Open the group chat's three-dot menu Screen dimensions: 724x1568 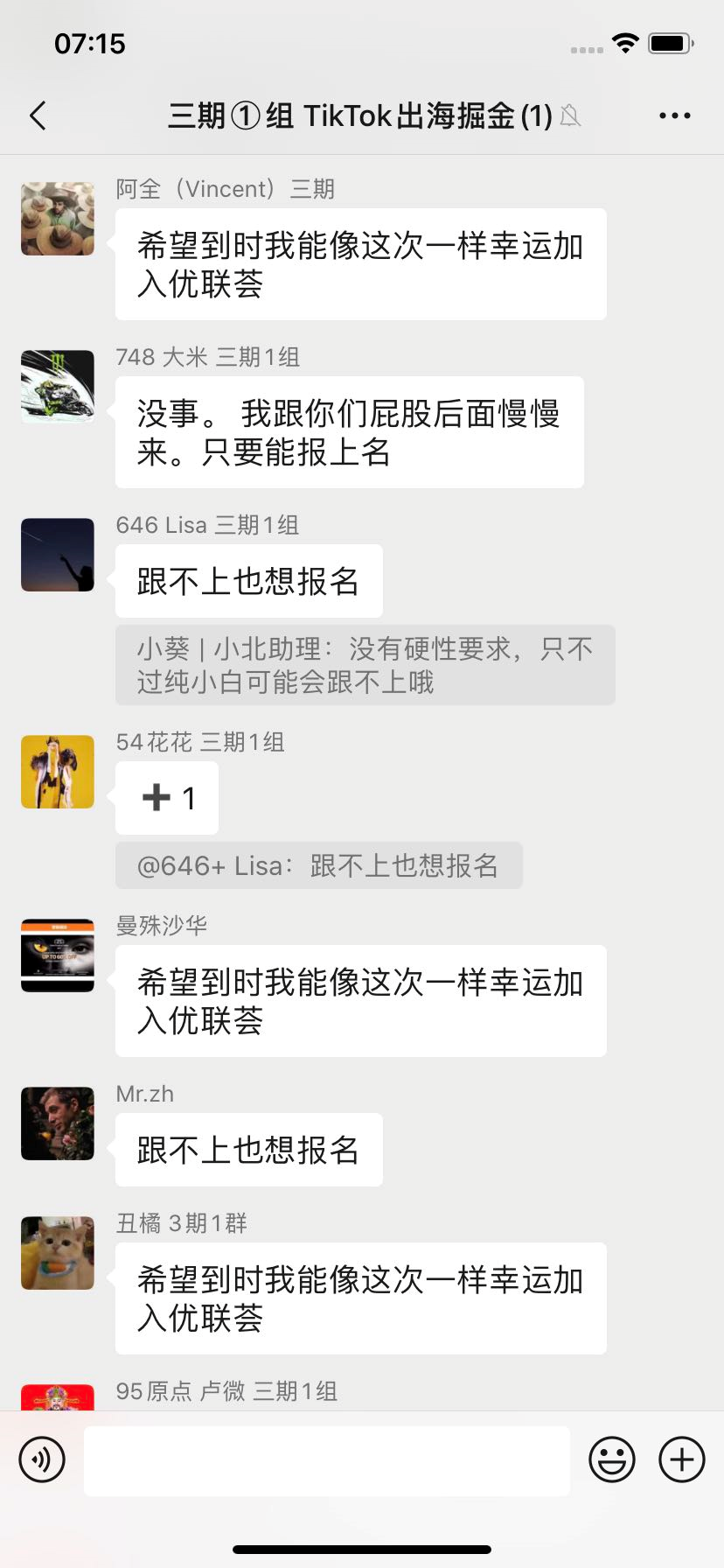click(x=674, y=115)
